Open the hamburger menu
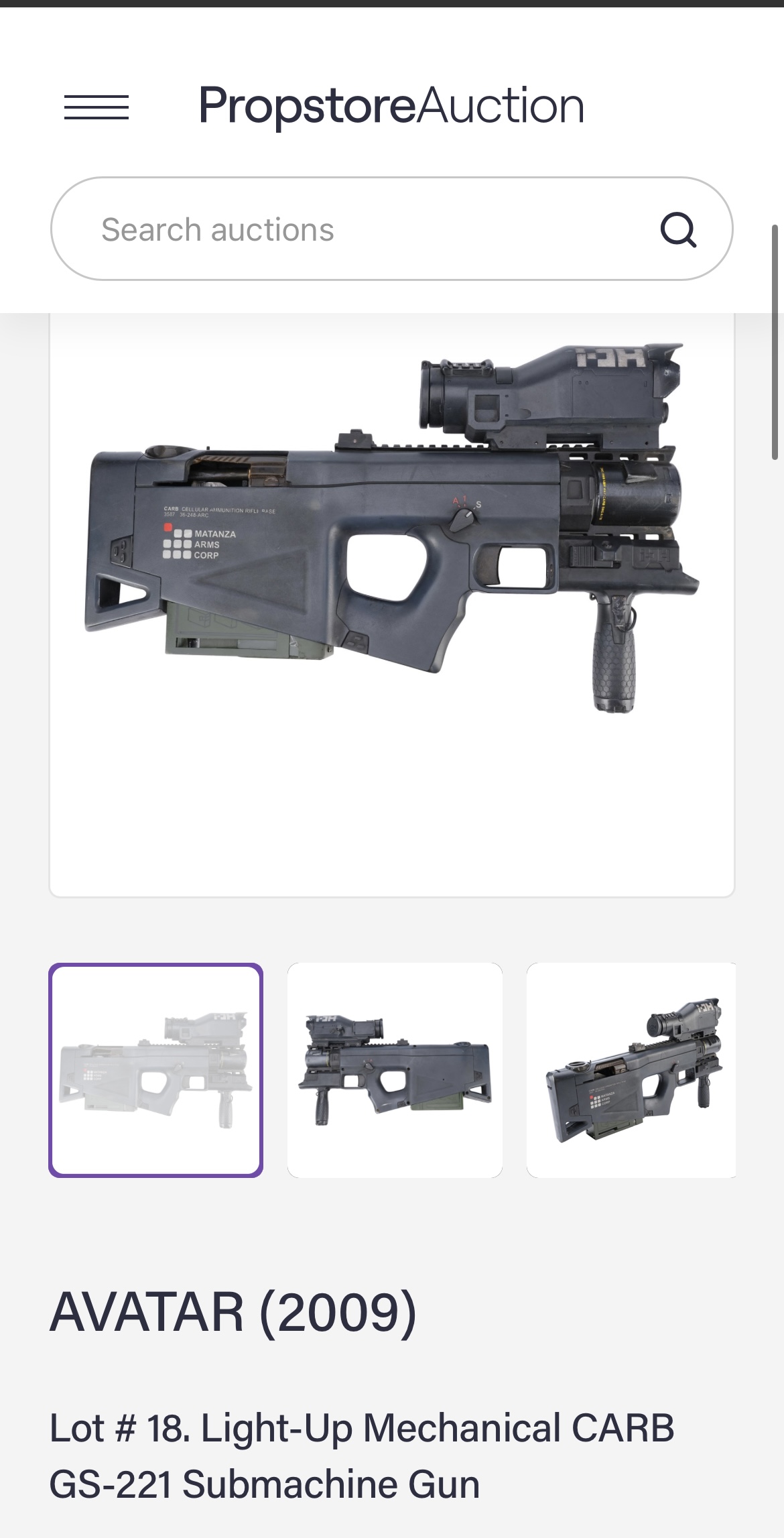Viewport: 784px width, 1538px height. [96, 107]
